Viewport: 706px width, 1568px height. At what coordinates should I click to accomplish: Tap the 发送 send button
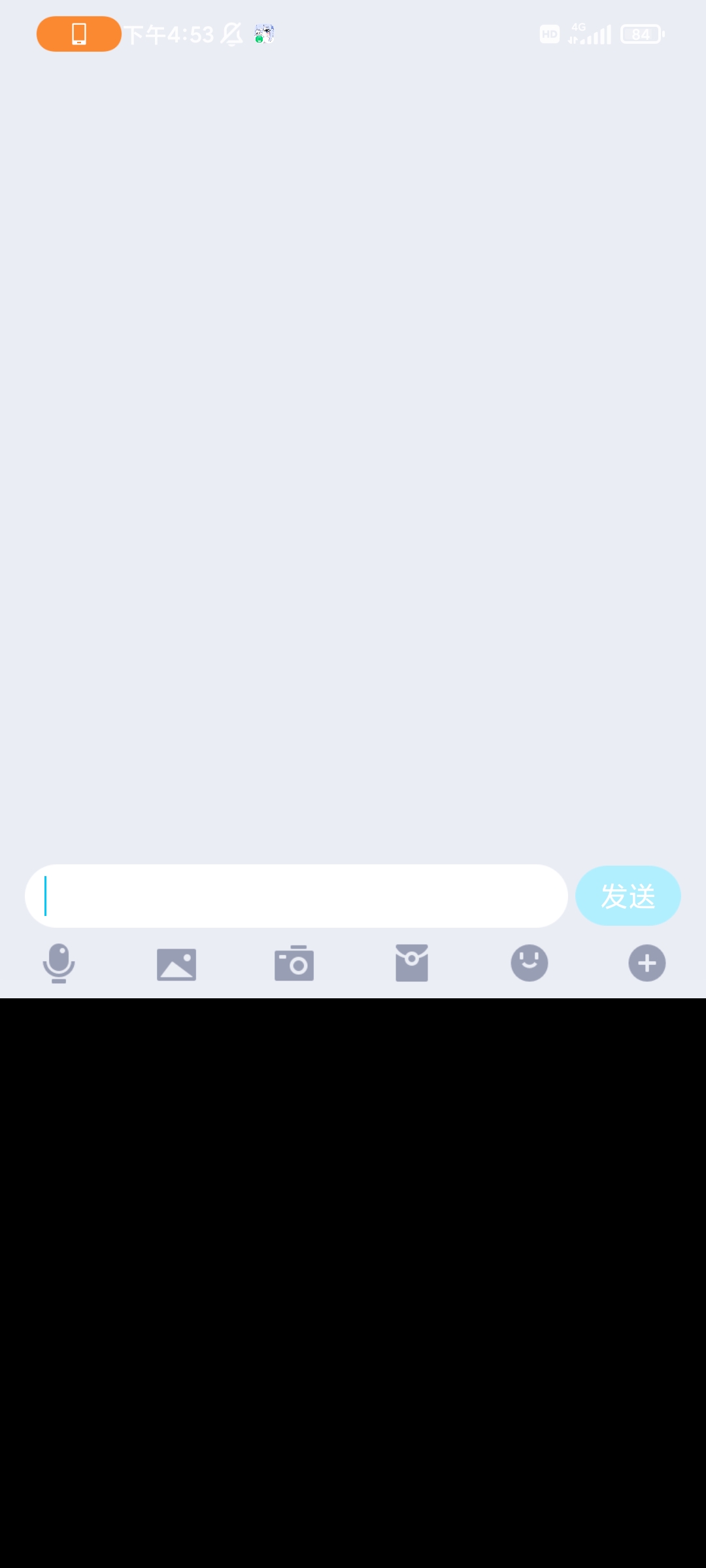(x=628, y=896)
